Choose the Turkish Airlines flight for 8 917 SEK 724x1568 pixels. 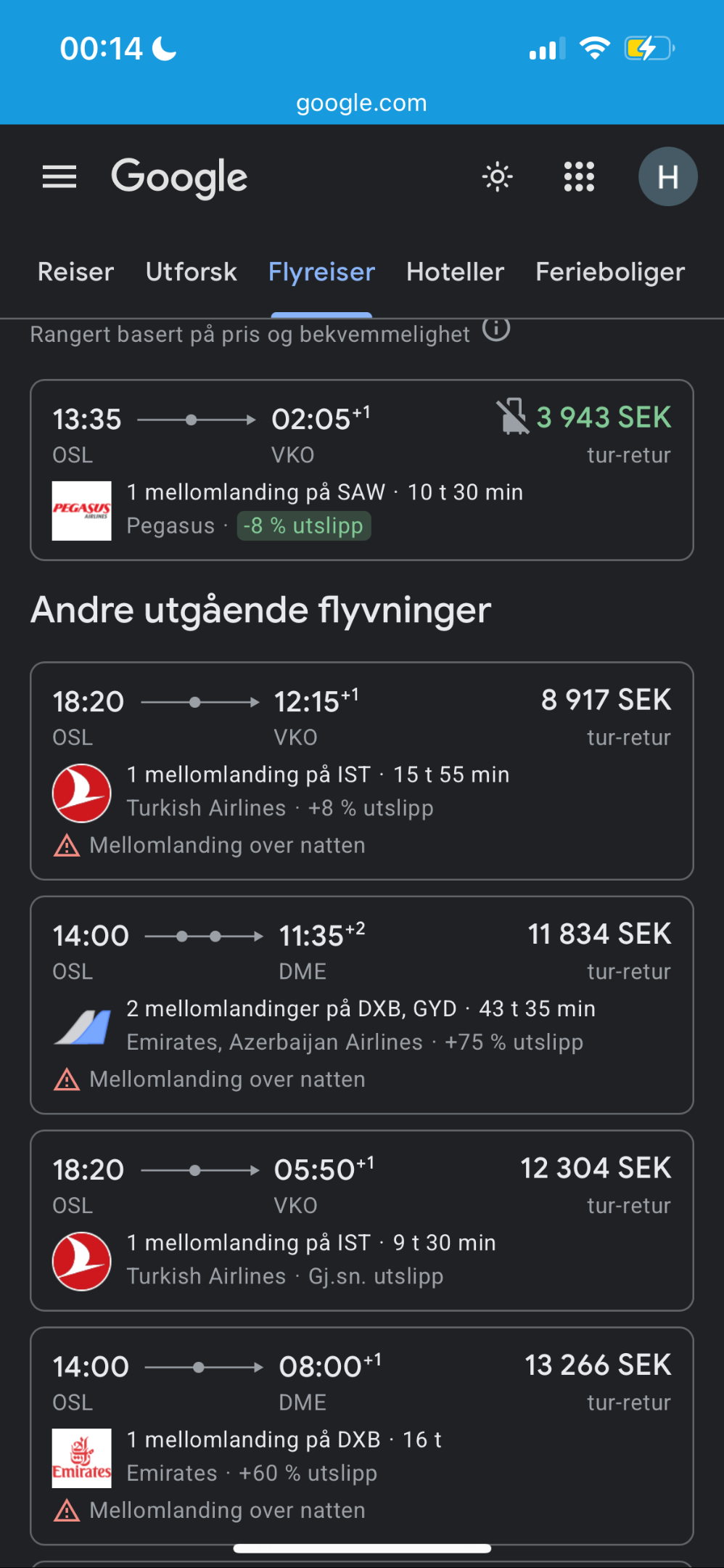click(362, 771)
